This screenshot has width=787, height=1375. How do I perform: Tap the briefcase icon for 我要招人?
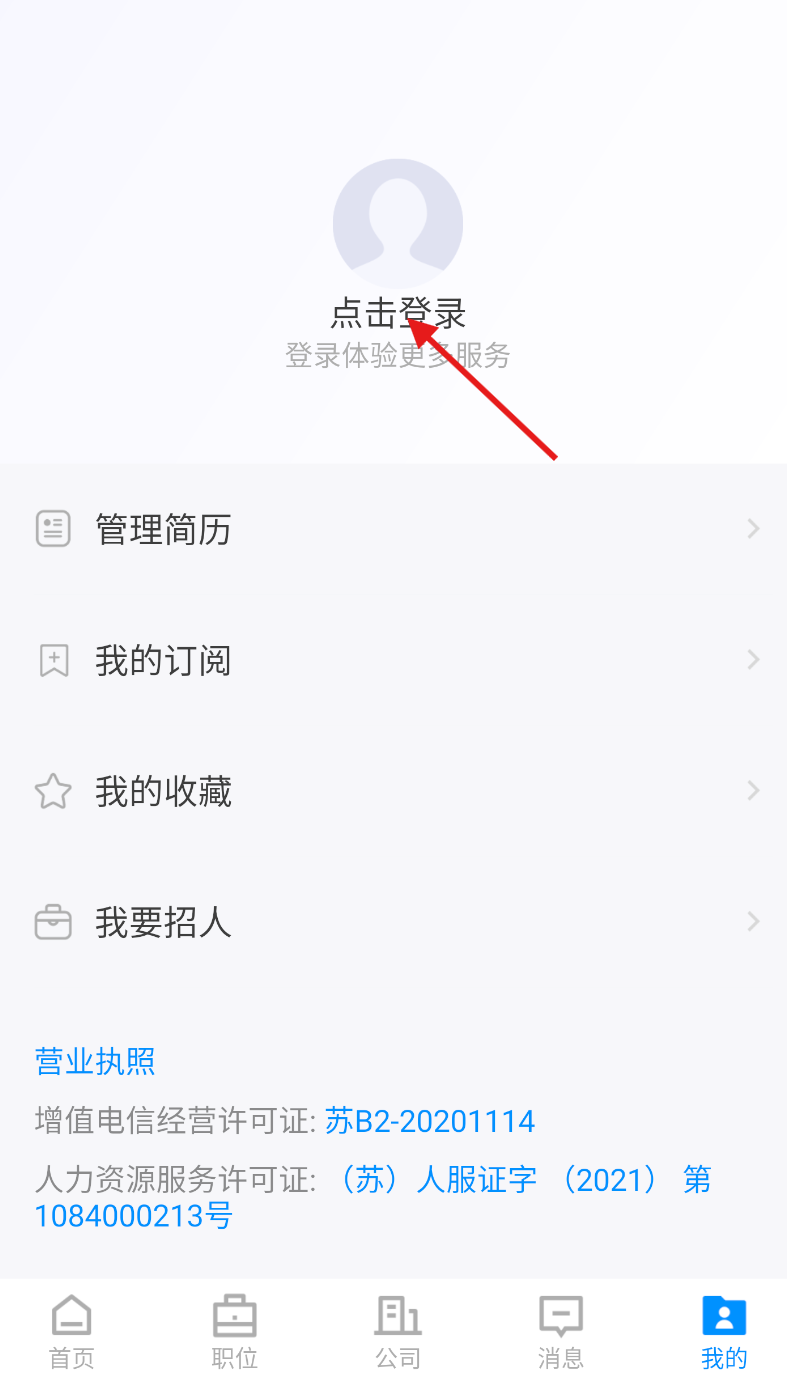tap(53, 922)
